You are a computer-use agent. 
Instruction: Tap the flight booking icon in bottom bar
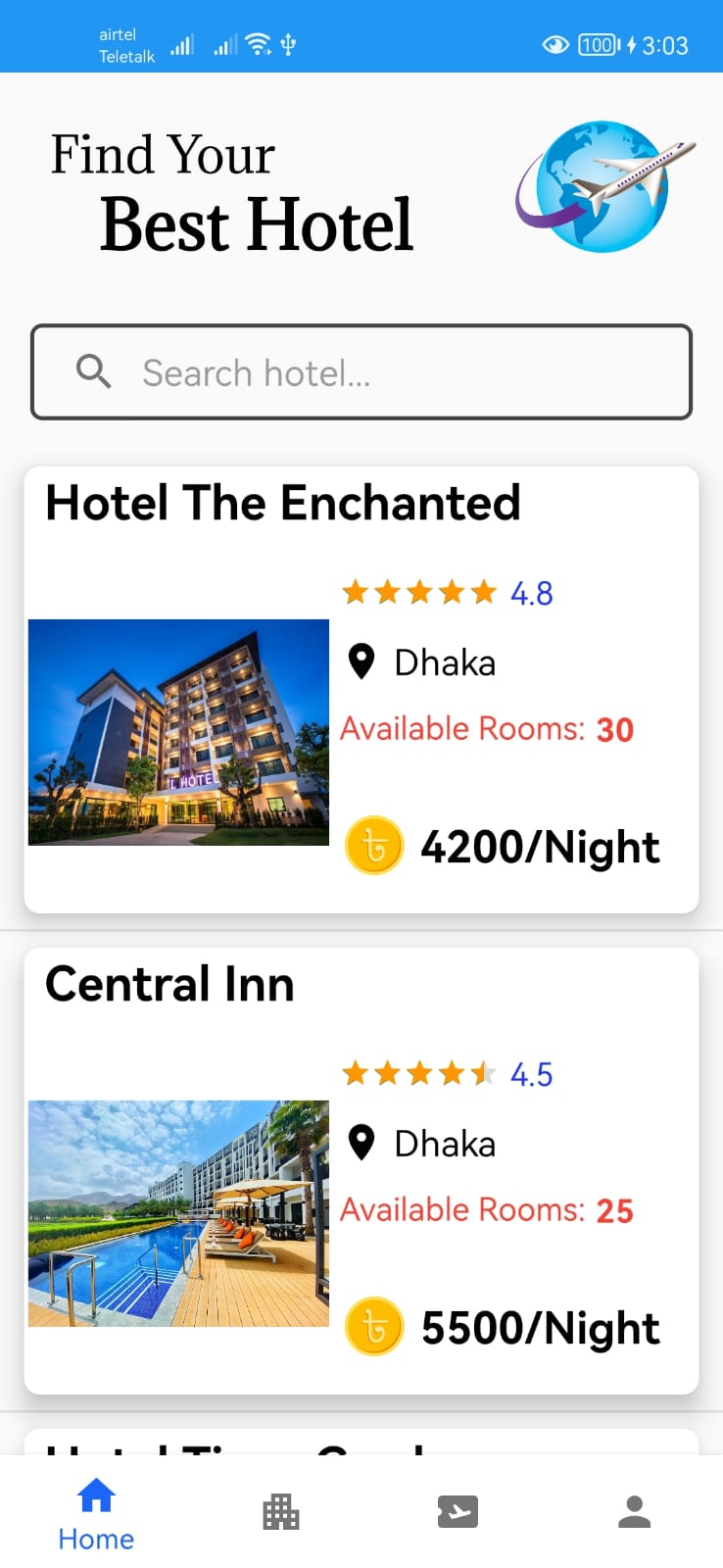[x=458, y=1509]
